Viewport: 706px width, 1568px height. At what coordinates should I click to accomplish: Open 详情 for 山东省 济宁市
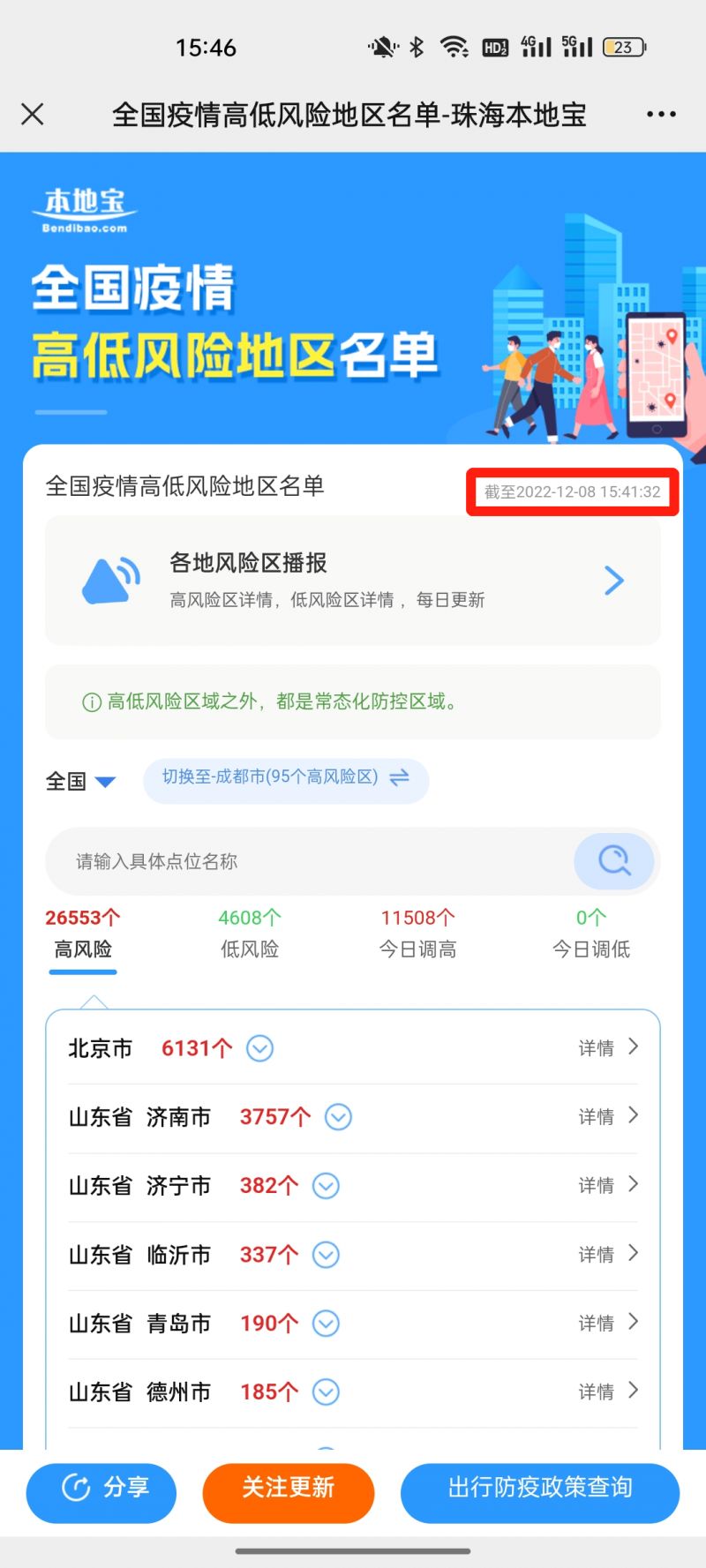608,1185
